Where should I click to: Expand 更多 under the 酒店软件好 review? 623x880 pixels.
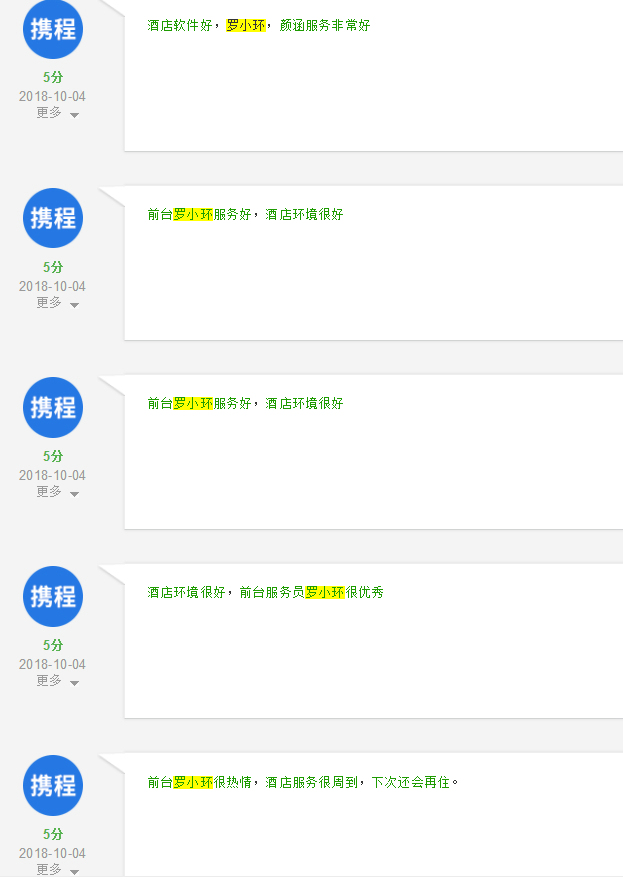tap(57, 113)
